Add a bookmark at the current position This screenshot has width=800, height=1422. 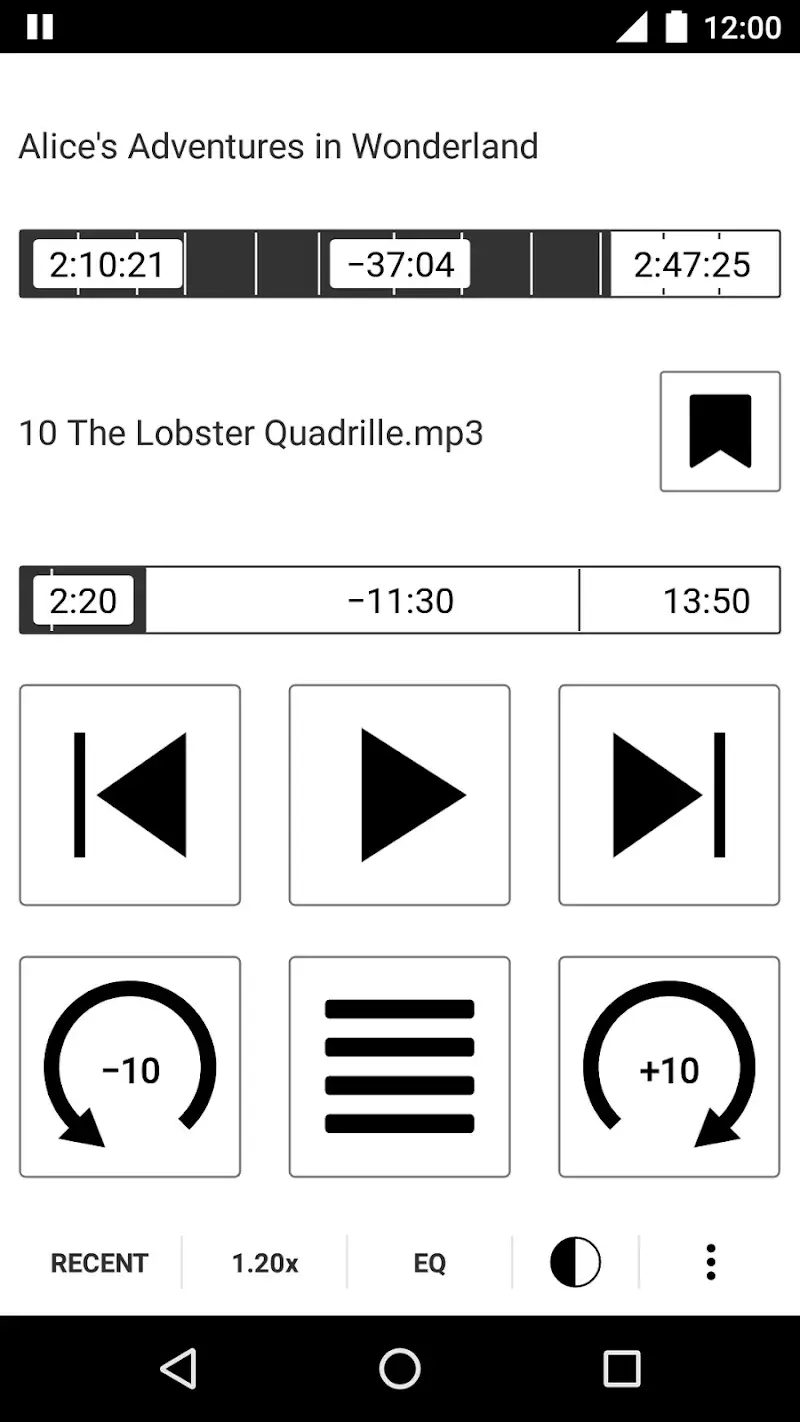[720, 431]
